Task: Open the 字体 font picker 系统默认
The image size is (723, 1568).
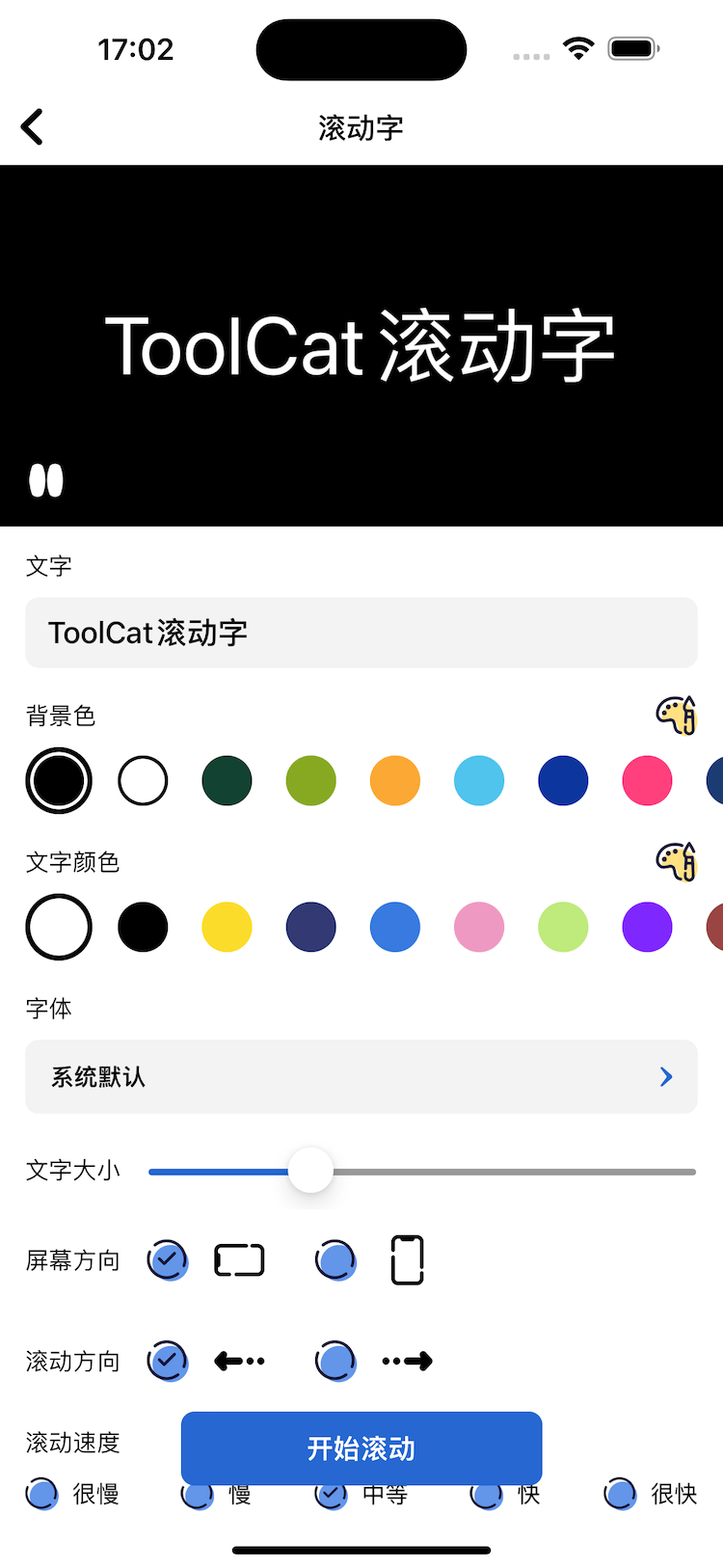Action: click(x=361, y=1077)
